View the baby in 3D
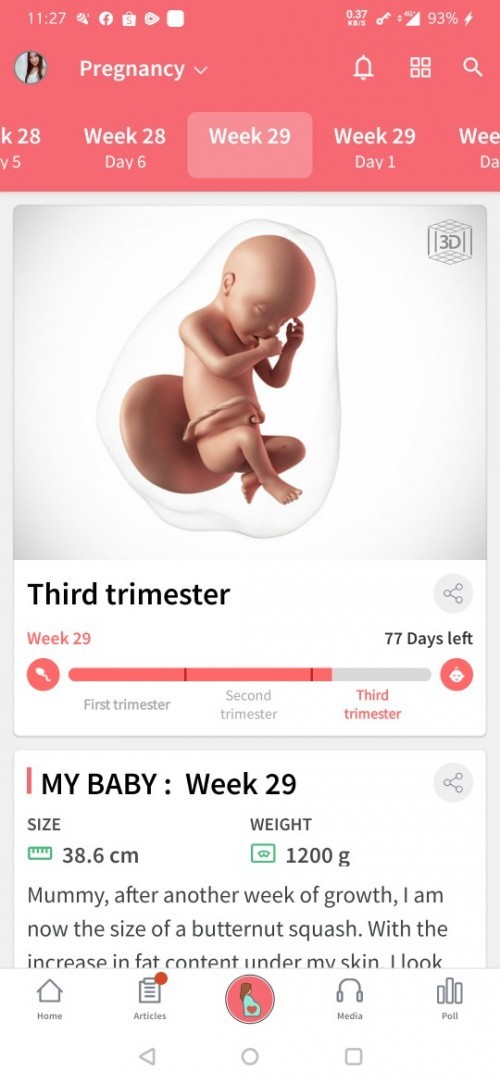 450,242
